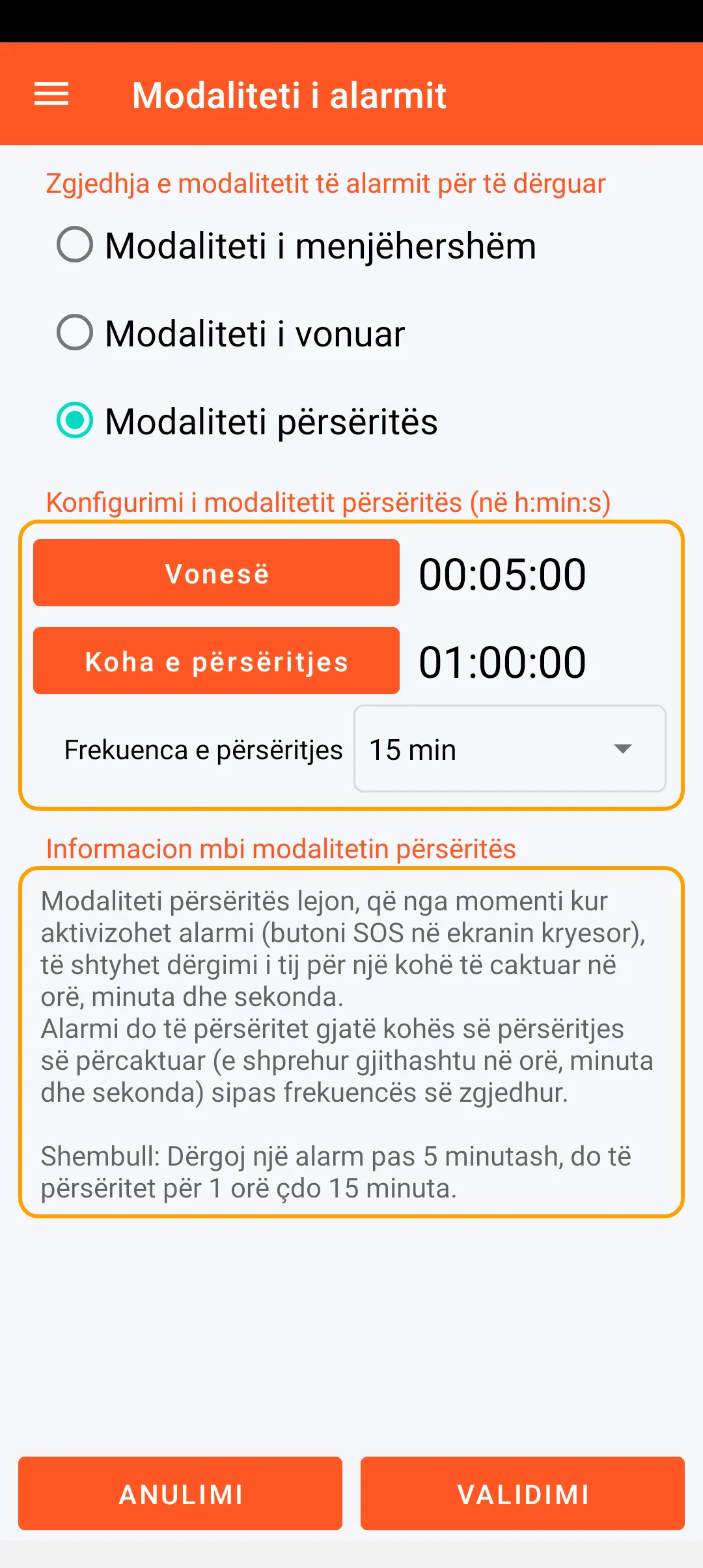Image resolution: width=703 pixels, height=1568 pixels.
Task: Select Modaliteti përsëritës radio button
Action: click(x=76, y=421)
